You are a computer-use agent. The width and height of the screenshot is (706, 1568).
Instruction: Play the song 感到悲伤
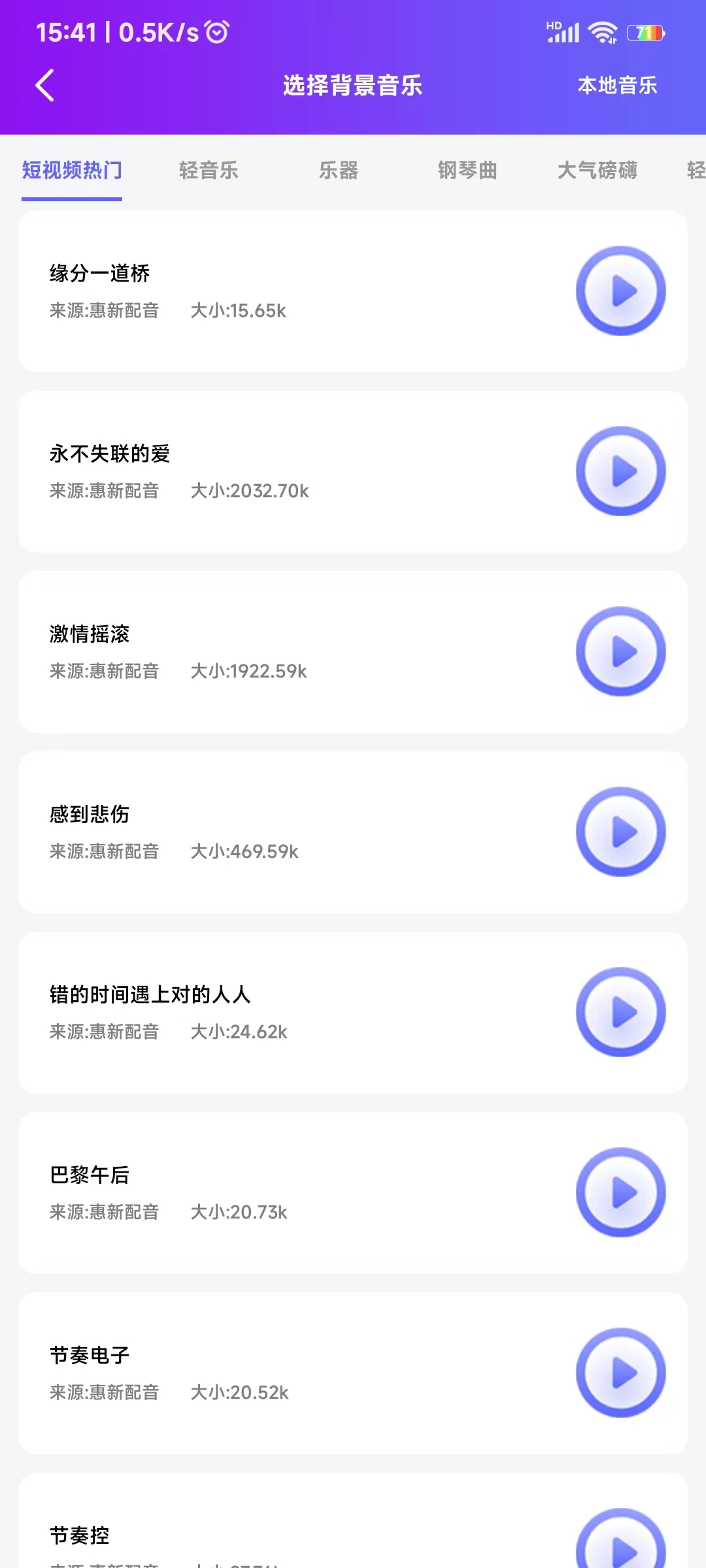[x=620, y=830]
